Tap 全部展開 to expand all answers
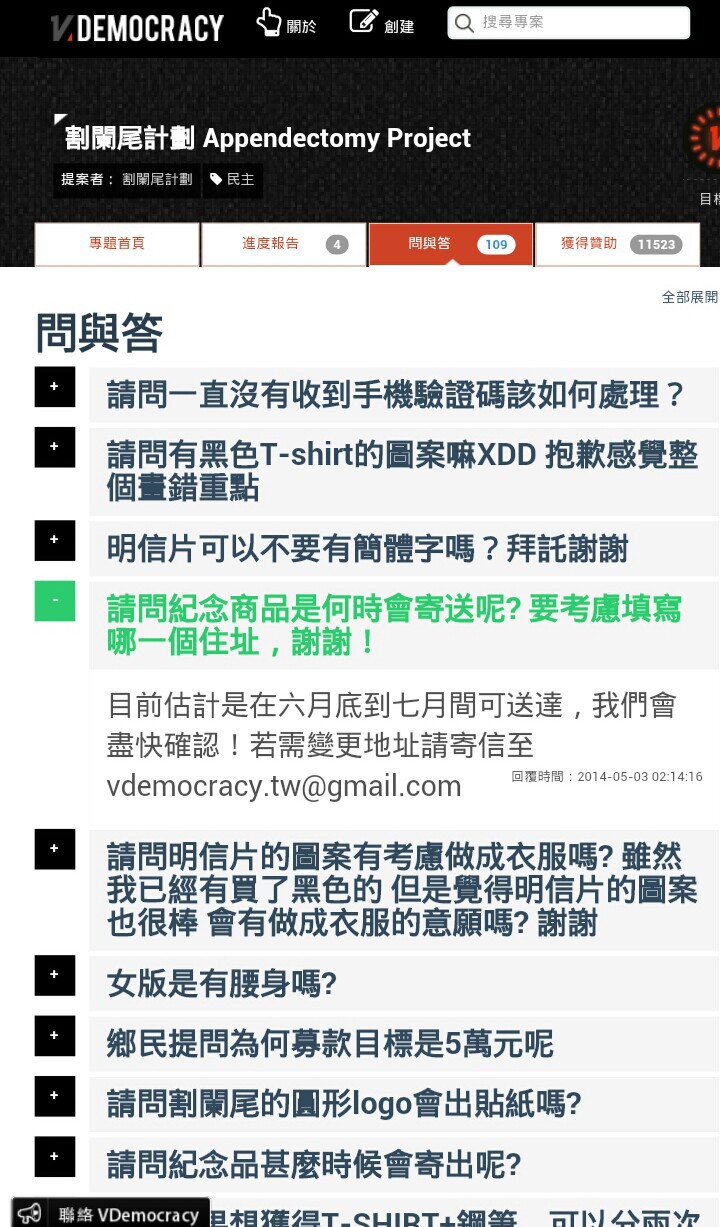Viewport: 720px width, 1227px height. click(x=689, y=297)
